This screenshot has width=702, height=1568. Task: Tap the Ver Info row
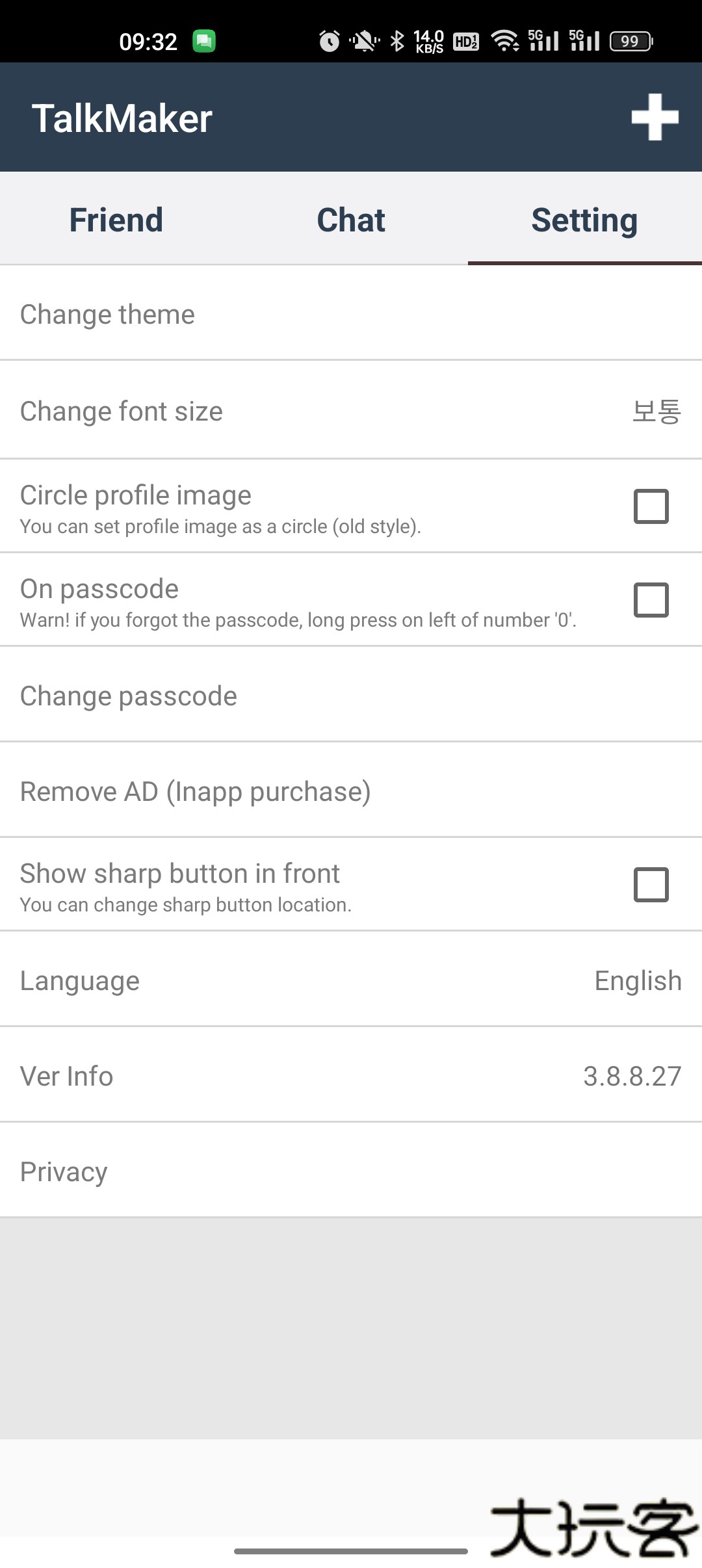click(351, 1076)
